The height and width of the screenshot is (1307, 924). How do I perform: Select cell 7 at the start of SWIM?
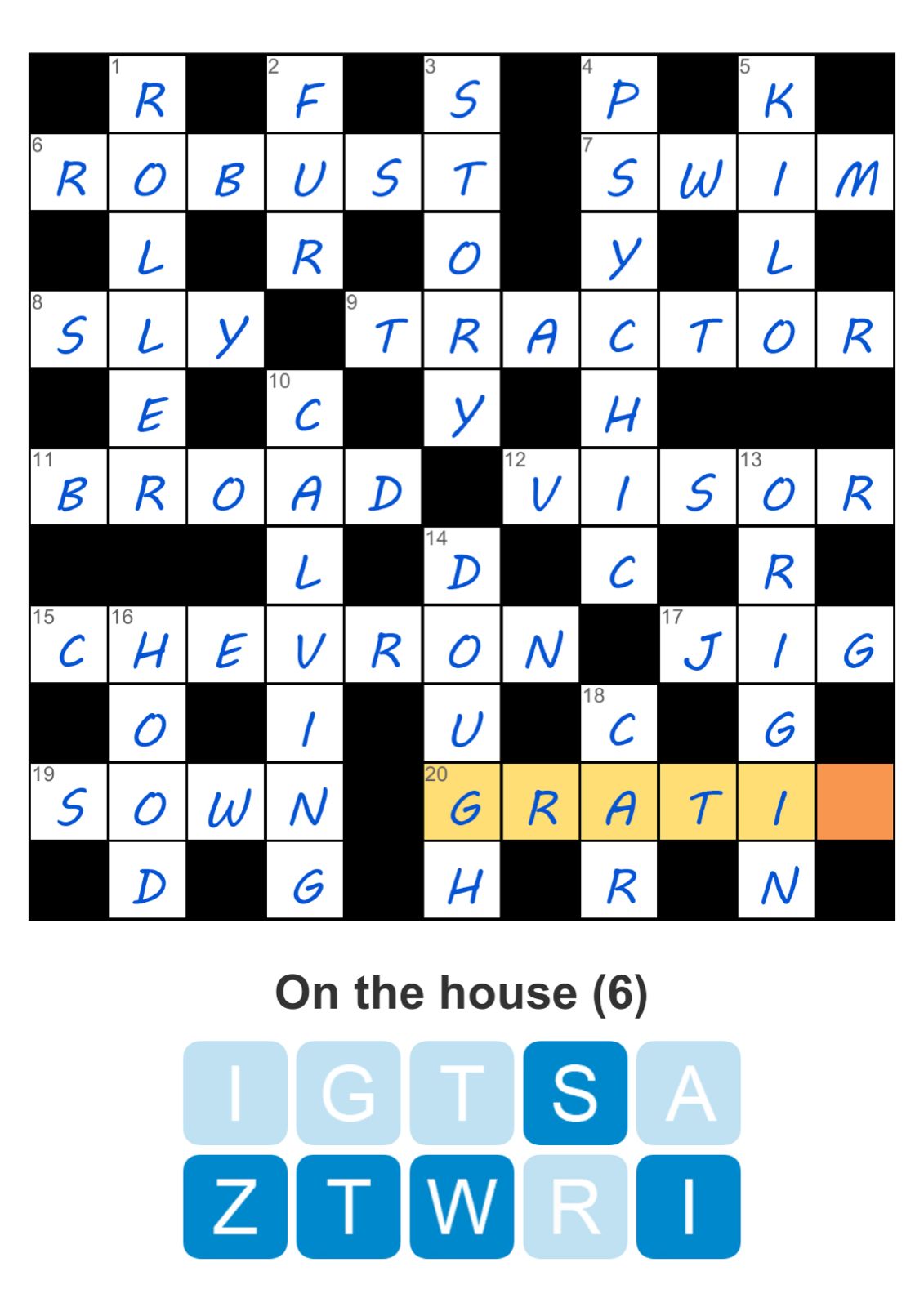(619, 172)
